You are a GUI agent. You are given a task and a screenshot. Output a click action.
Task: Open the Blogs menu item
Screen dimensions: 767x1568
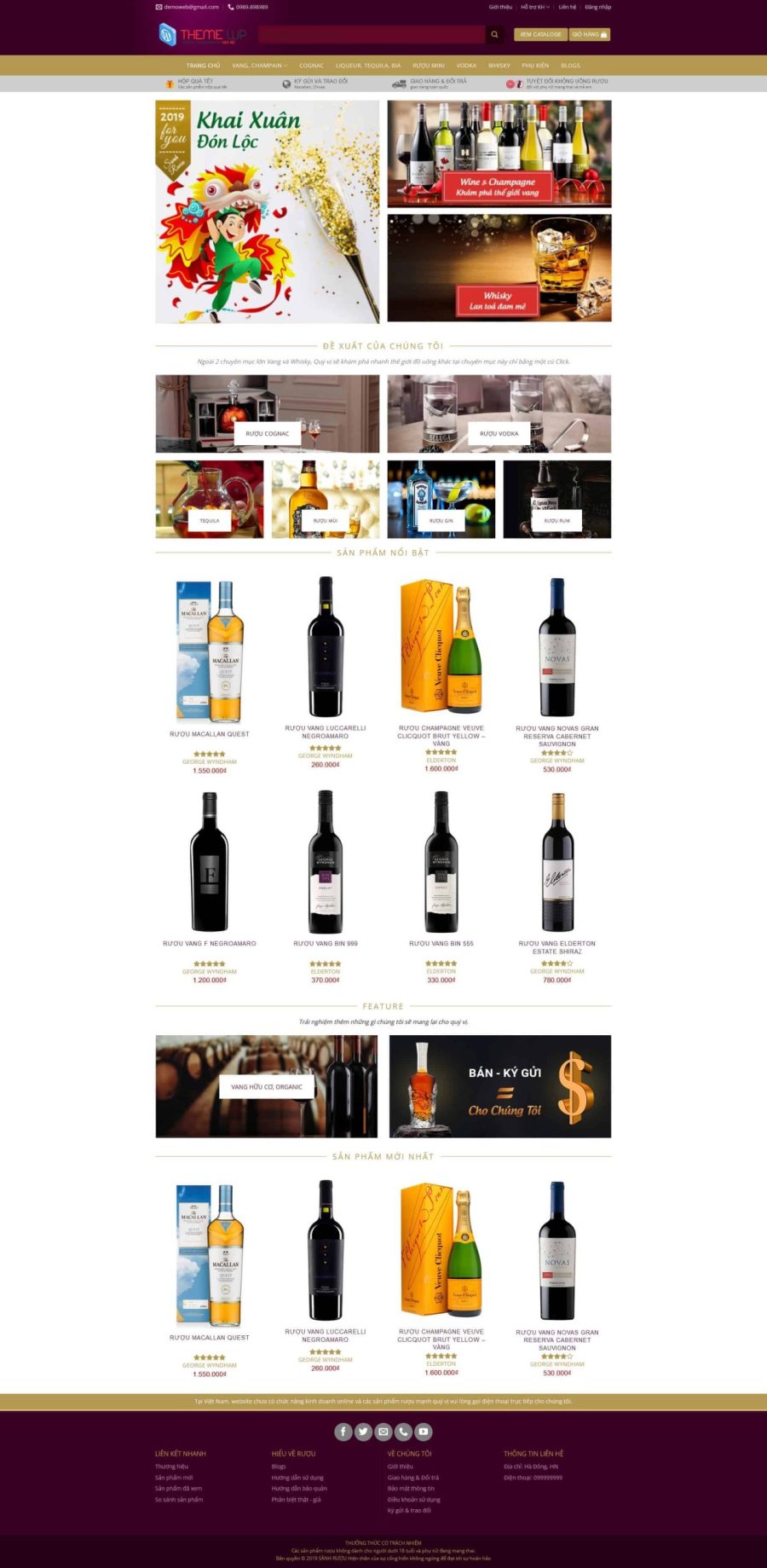tap(570, 66)
